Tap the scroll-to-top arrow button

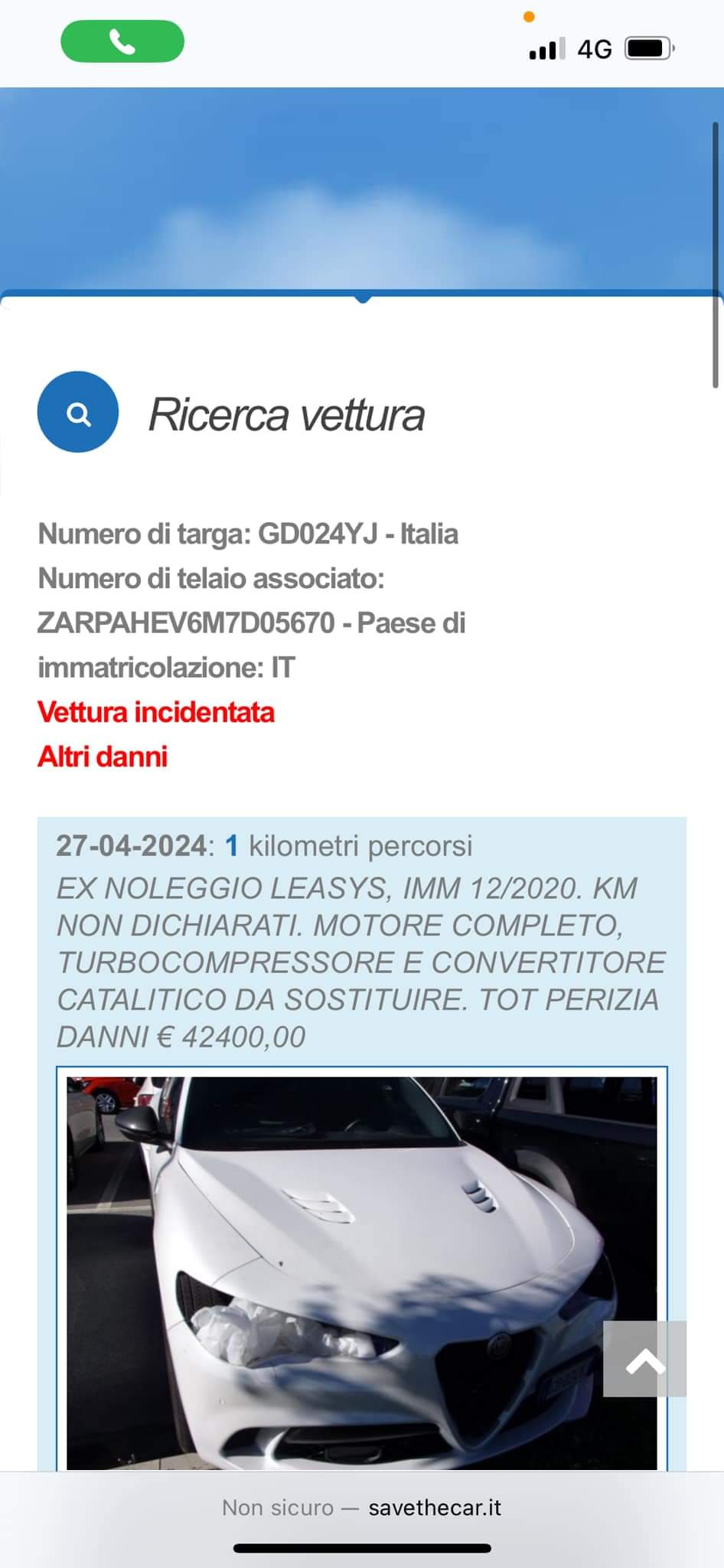[644, 1358]
